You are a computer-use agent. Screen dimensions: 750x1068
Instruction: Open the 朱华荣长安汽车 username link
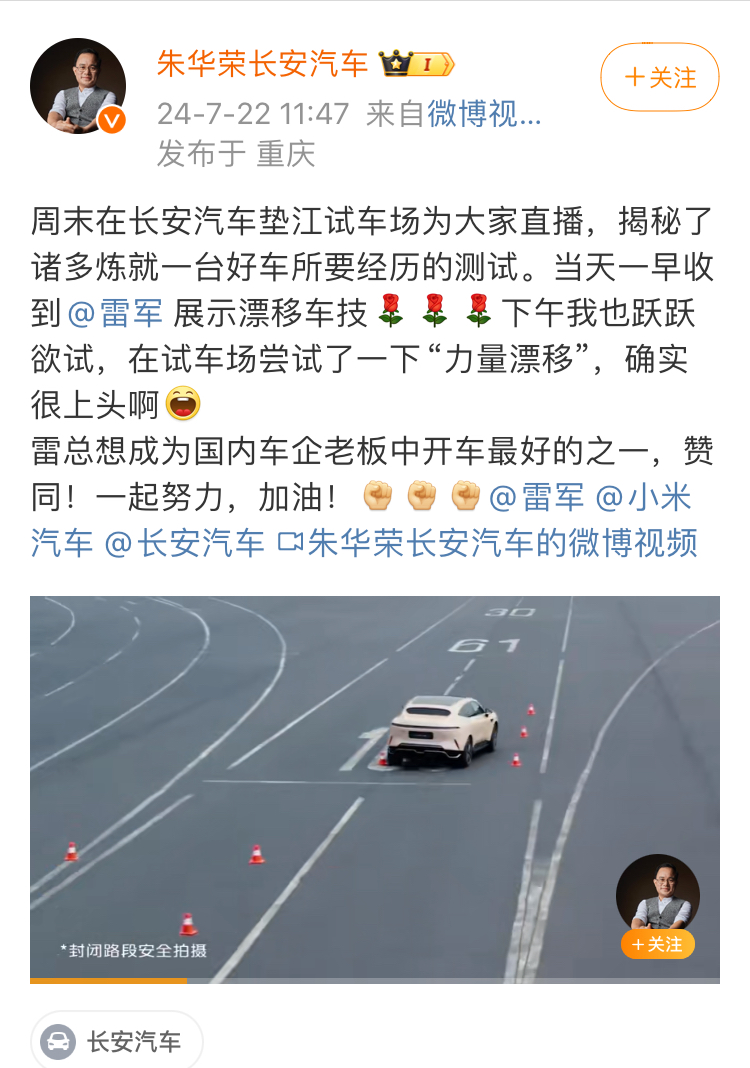click(x=263, y=64)
